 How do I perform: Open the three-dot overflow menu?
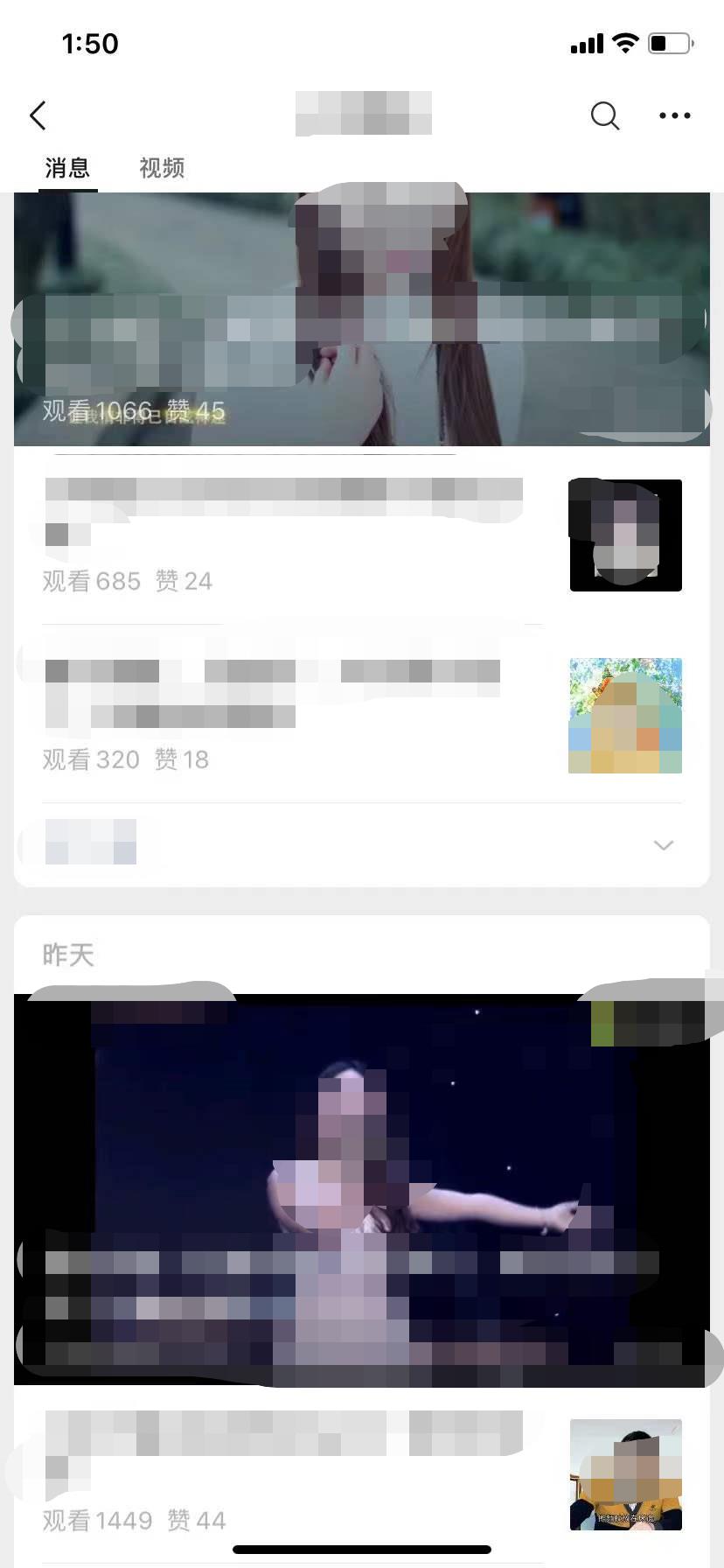pos(674,115)
